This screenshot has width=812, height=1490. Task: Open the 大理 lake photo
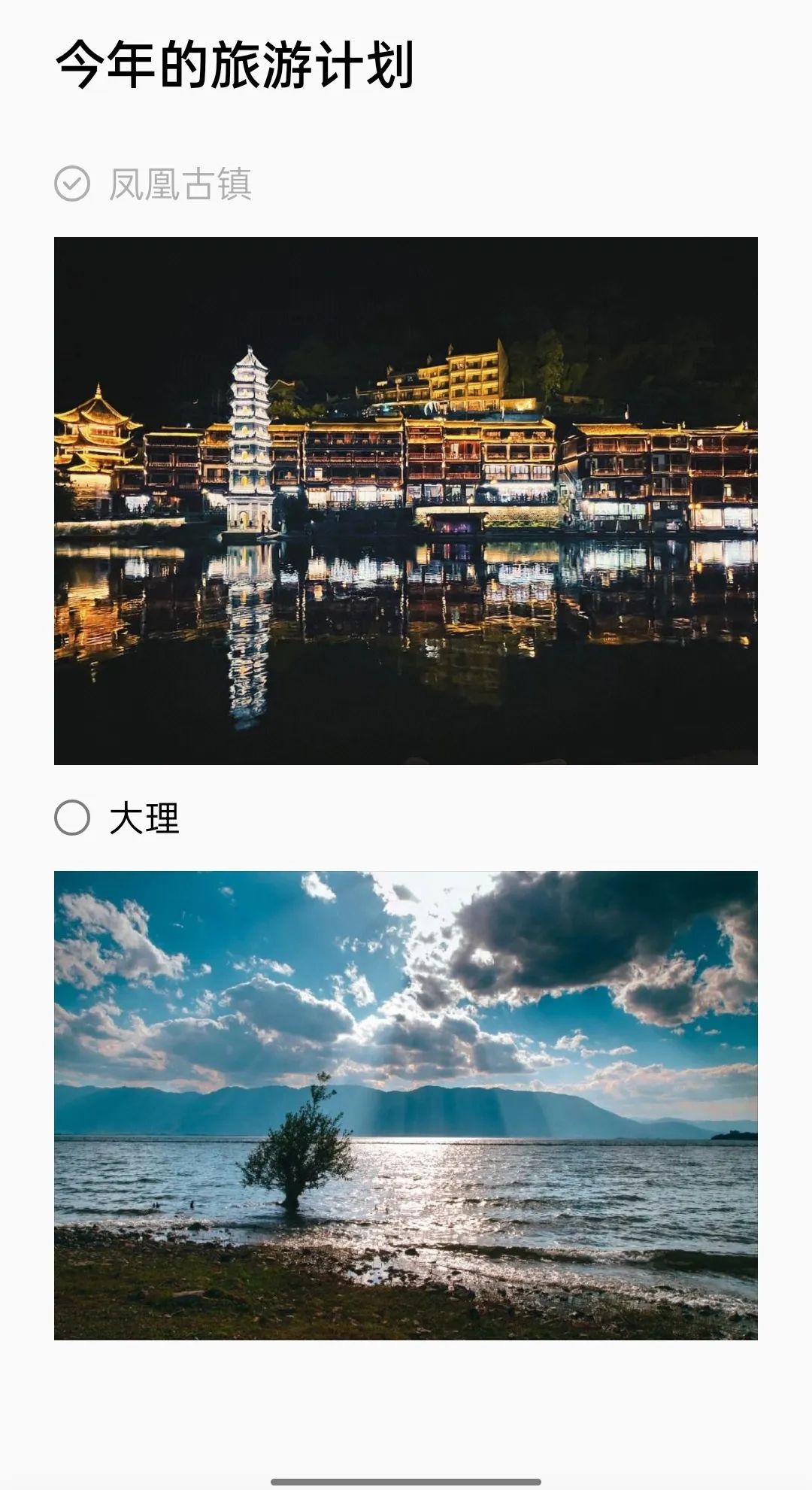pos(406,1105)
